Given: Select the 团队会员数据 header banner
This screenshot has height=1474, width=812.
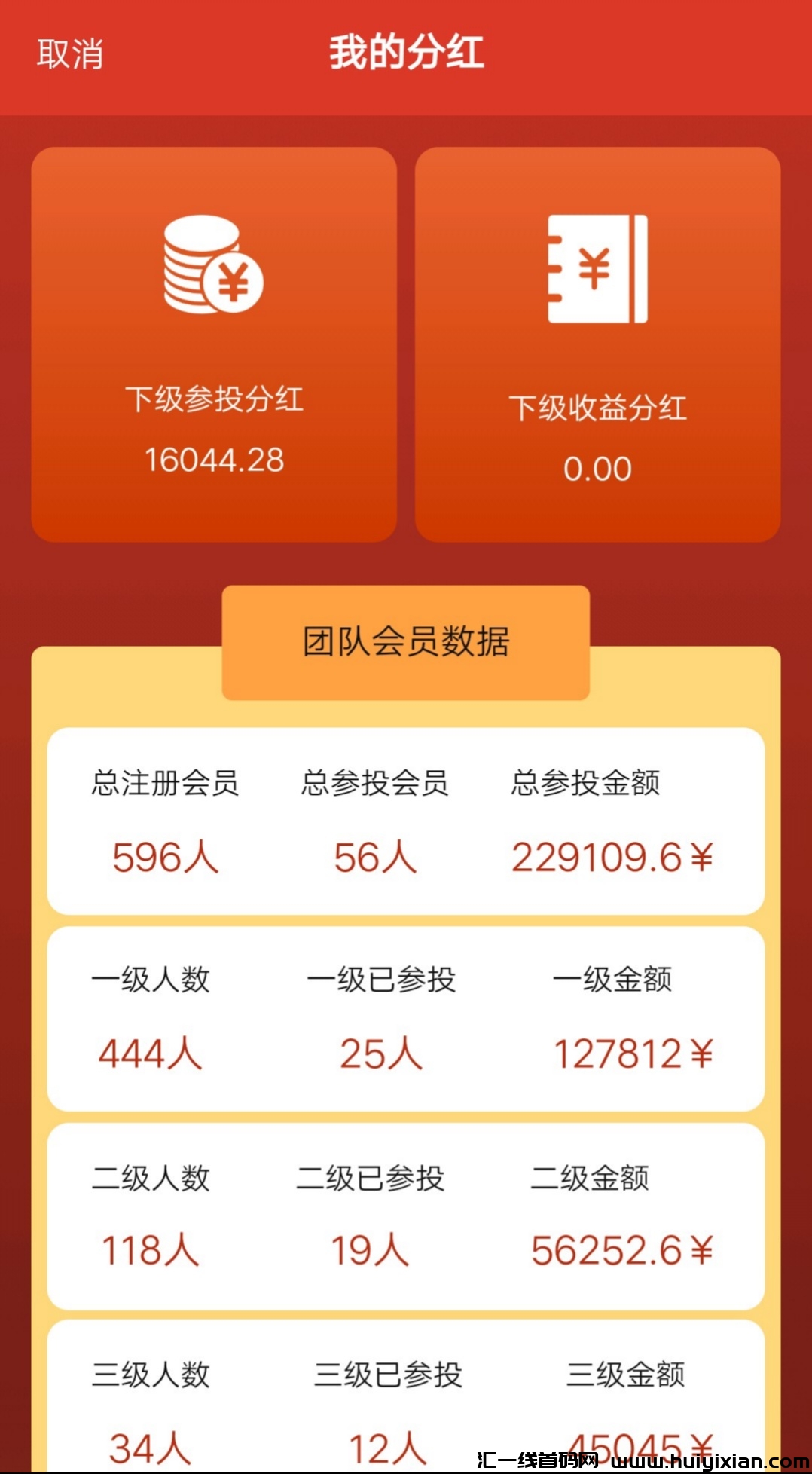Looking at the screenshot, I should click(x=404, y=641).
